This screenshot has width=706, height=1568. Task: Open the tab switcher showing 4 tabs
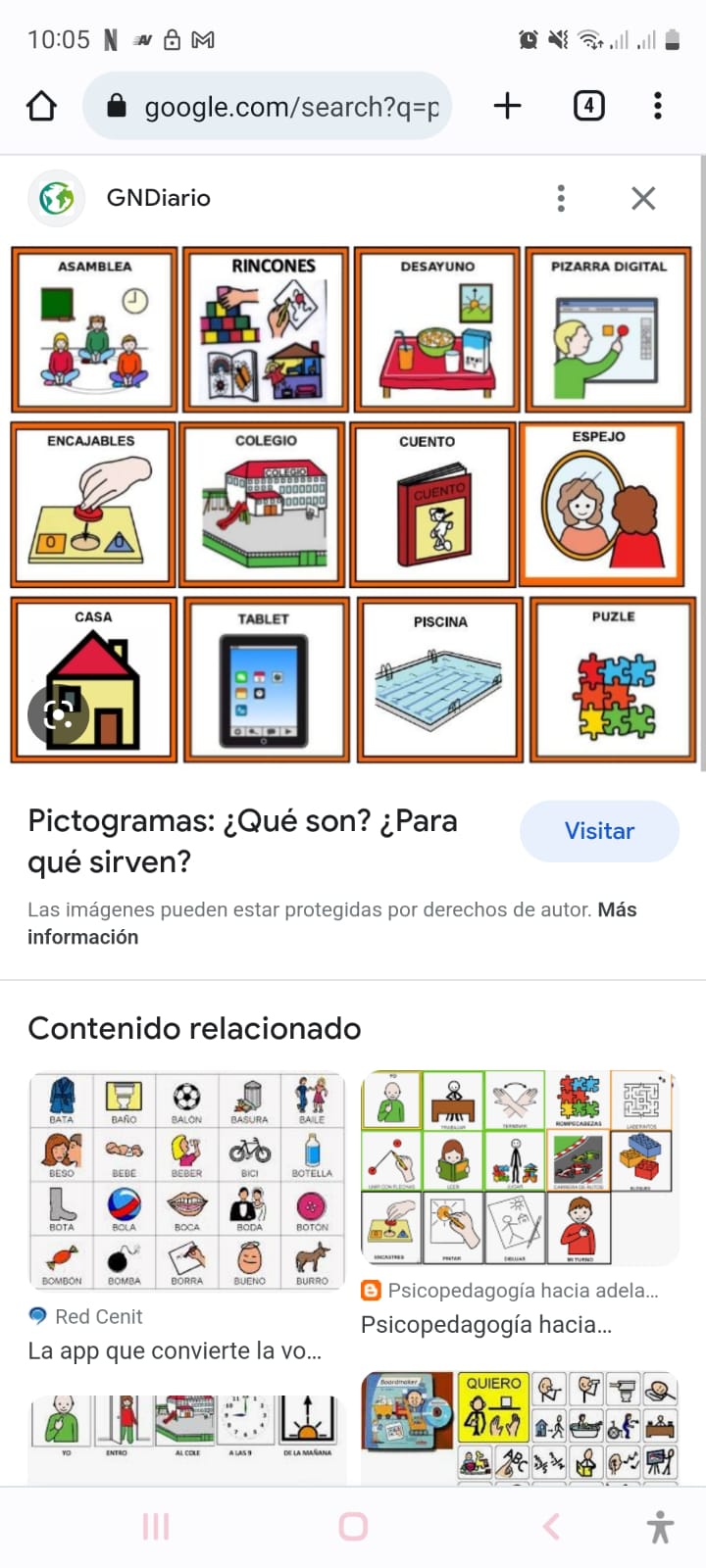click(588, 106)
